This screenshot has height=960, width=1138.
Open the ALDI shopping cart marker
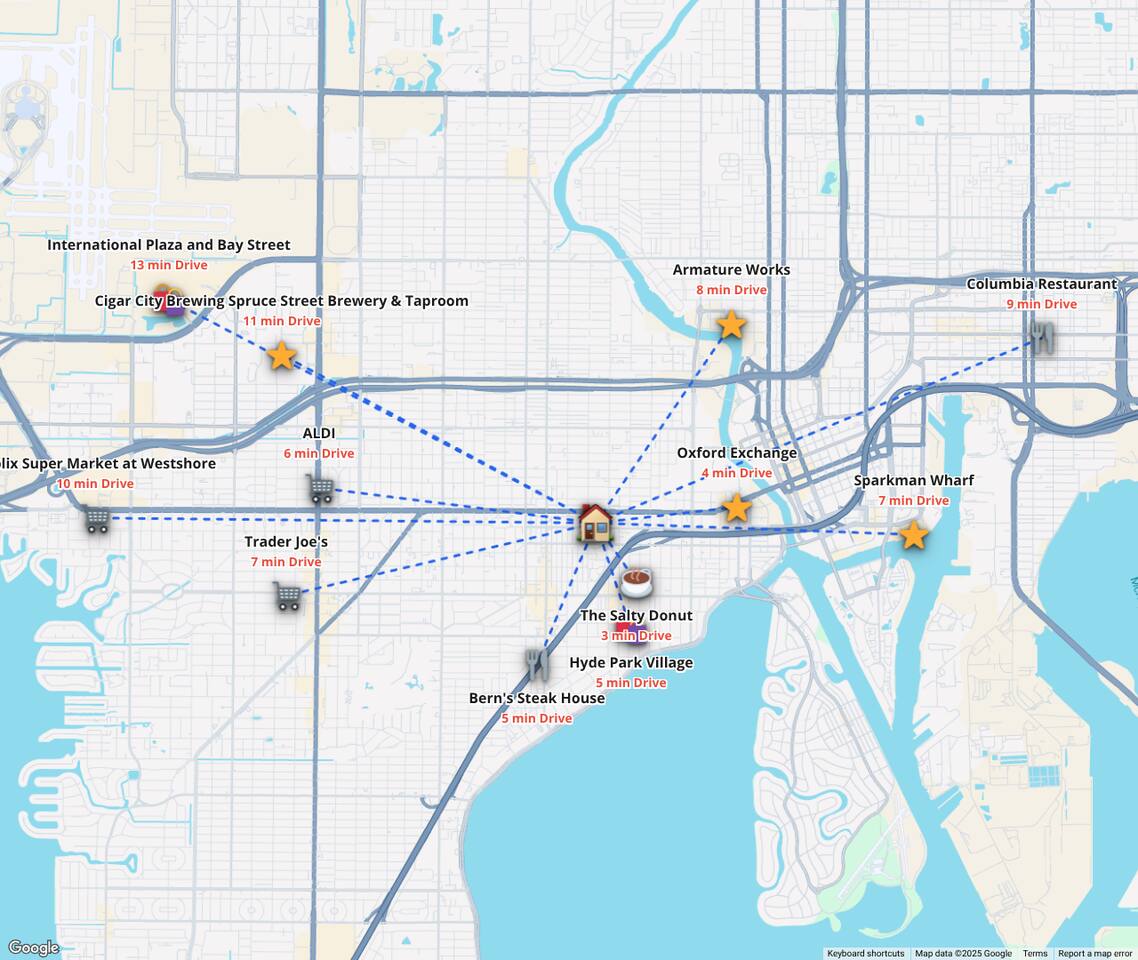pyautogui.click(x=320, y=489)
